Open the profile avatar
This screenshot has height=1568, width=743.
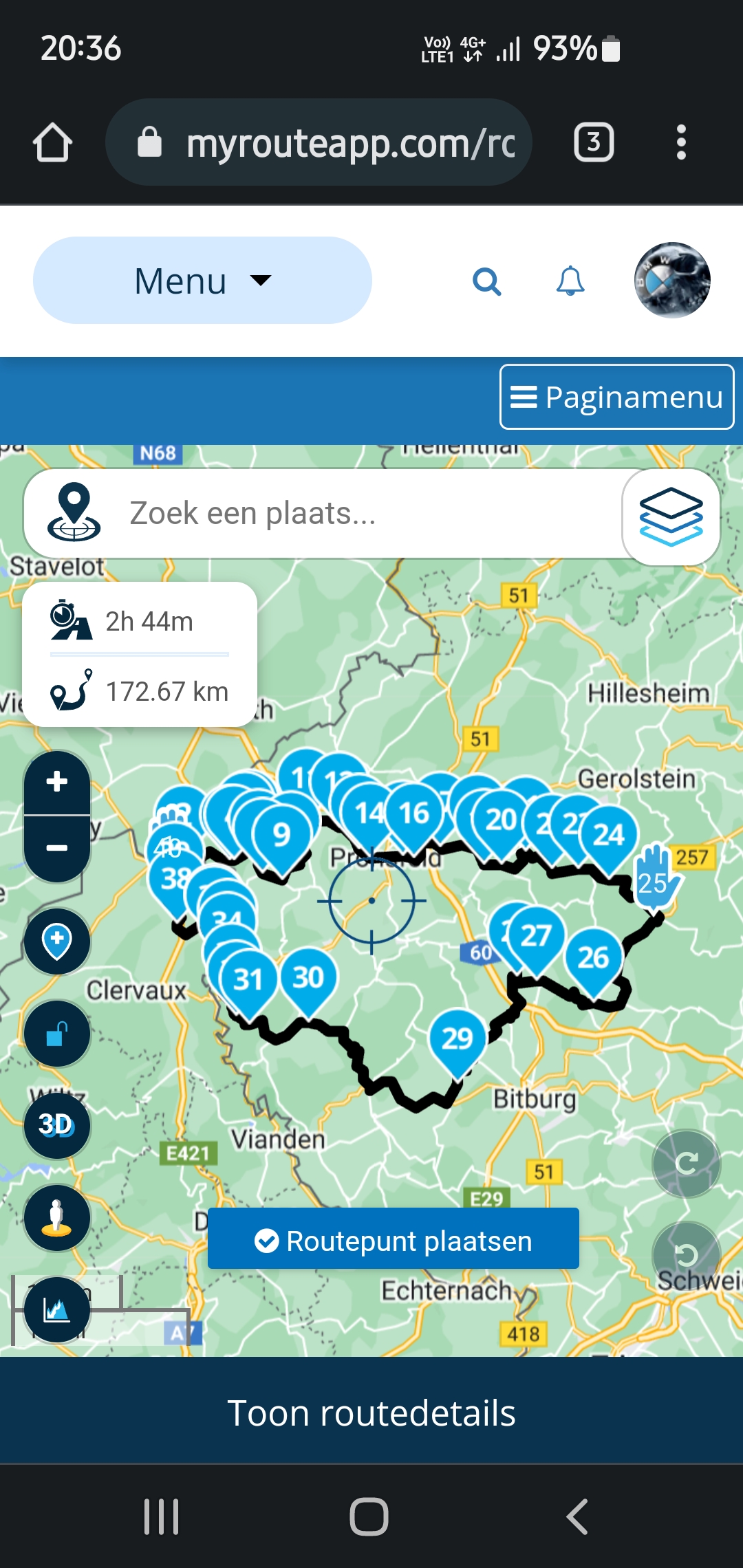(x=671, y=280)
